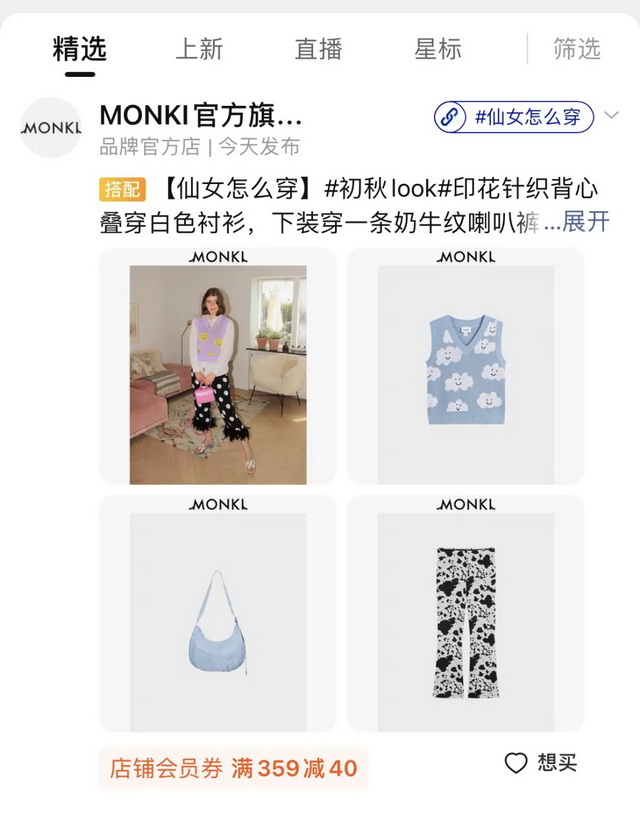Open the 直播 tab

[318, 48]
